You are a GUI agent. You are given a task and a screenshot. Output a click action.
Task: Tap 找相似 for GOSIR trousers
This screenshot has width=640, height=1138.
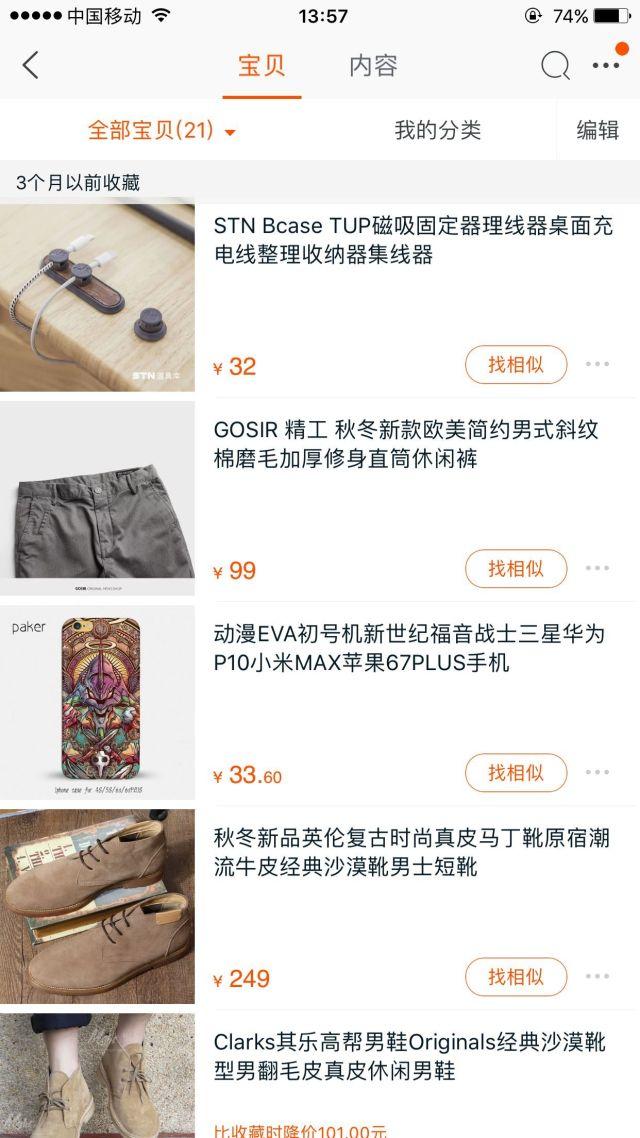click(515, 569)
